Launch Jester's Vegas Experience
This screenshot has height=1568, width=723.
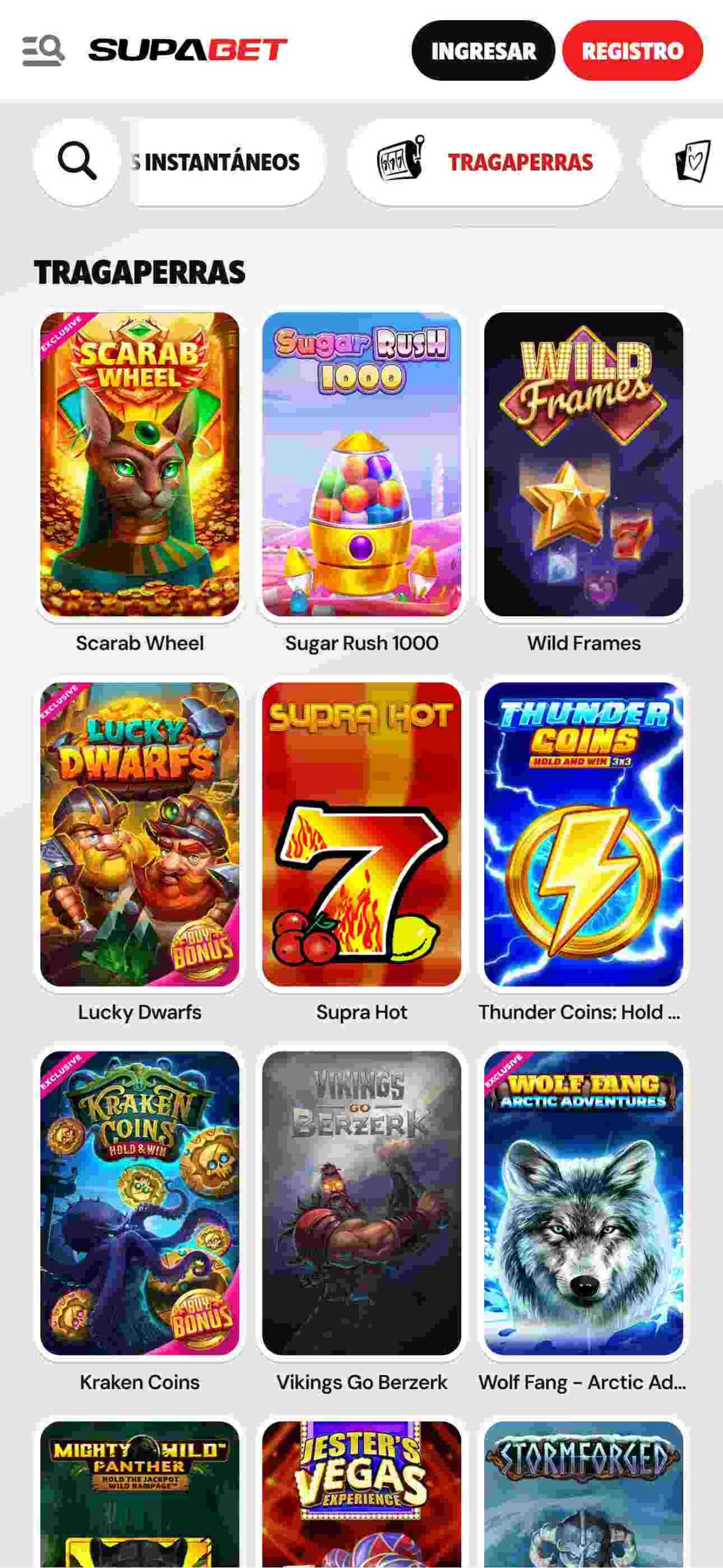pyautogui.click(x=361, y=1494)
